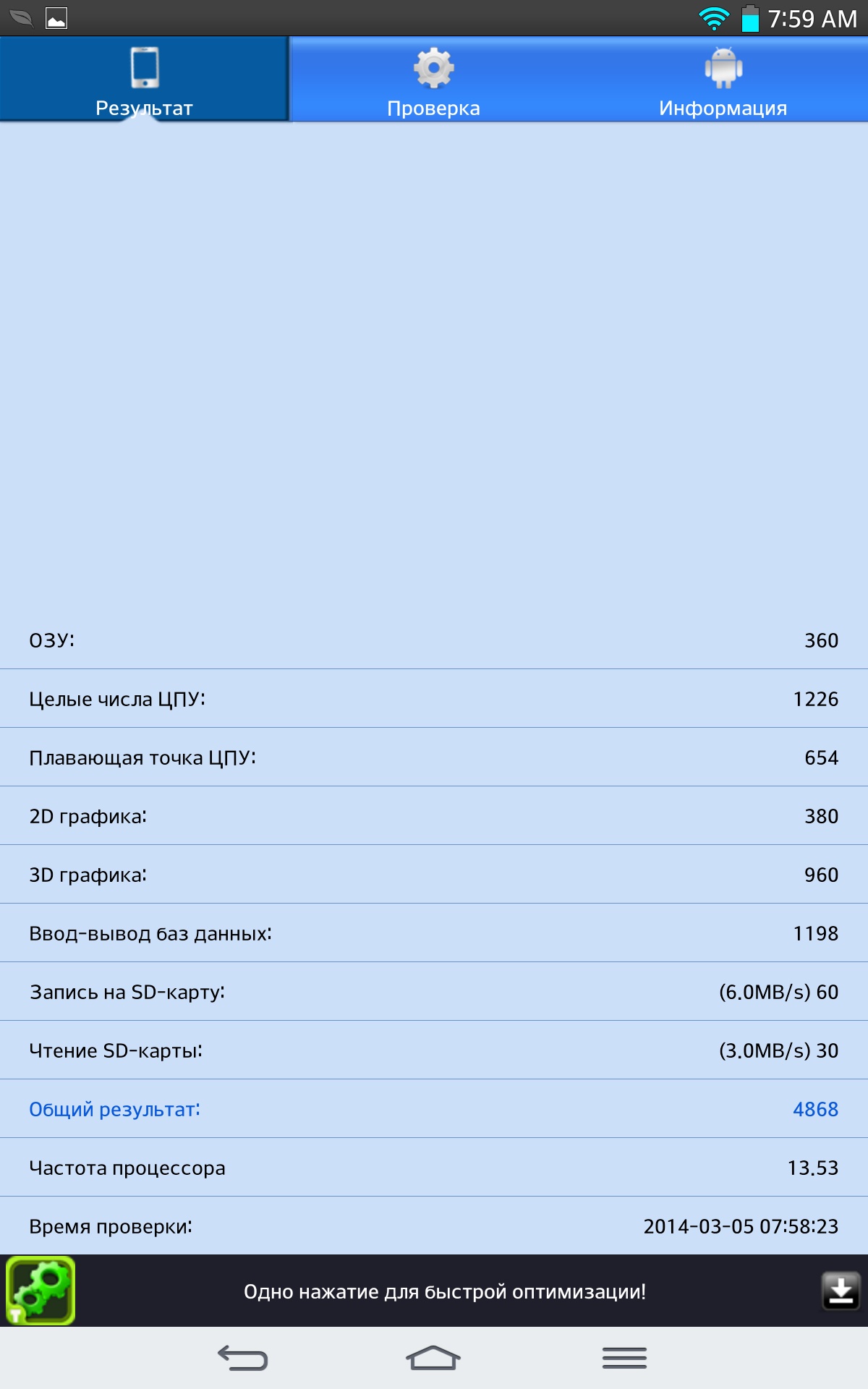Open the system menu button
868x1389 pixels.
point(624,1358)
